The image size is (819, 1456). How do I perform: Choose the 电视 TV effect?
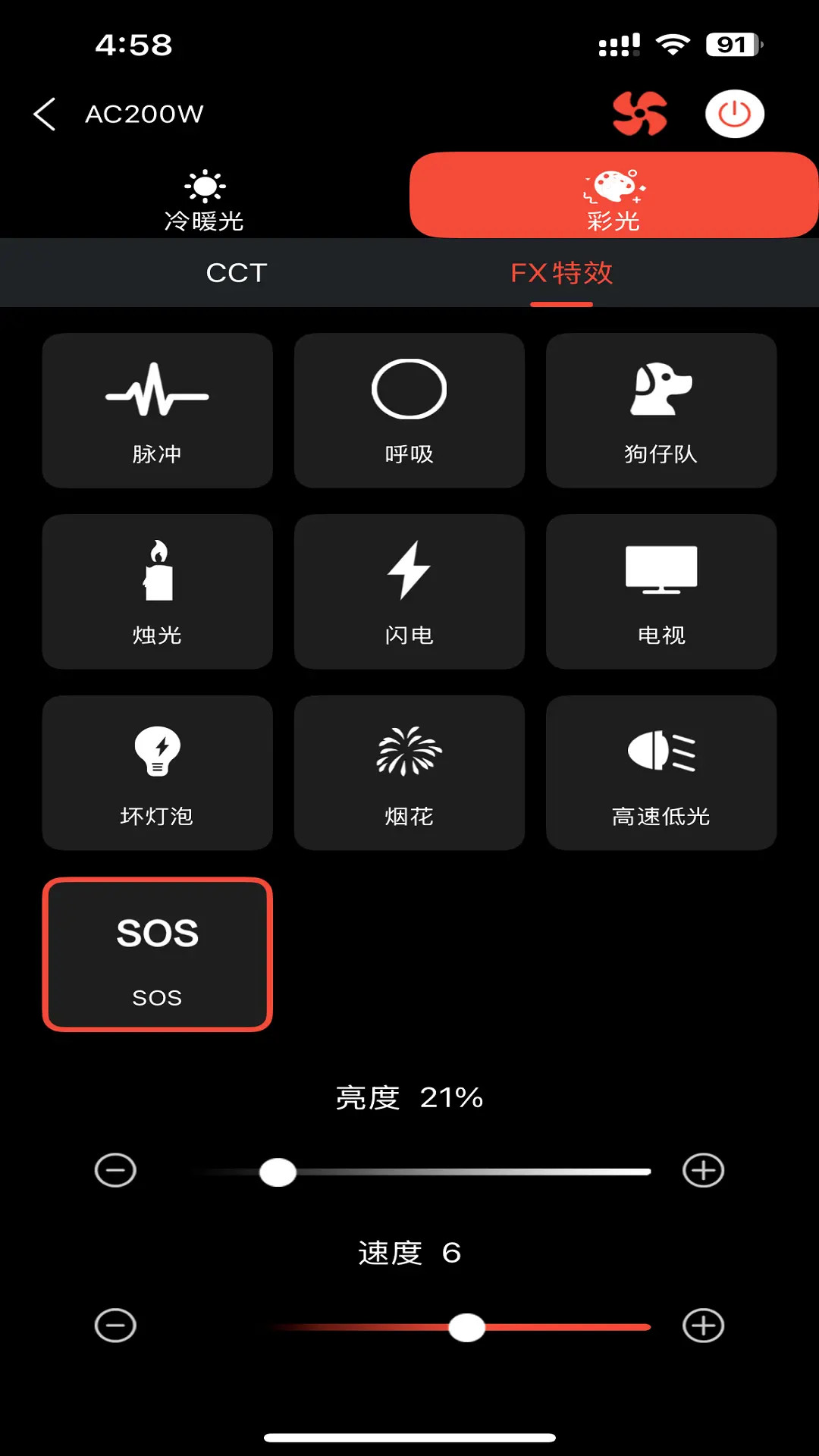click(x=662, y=591)
